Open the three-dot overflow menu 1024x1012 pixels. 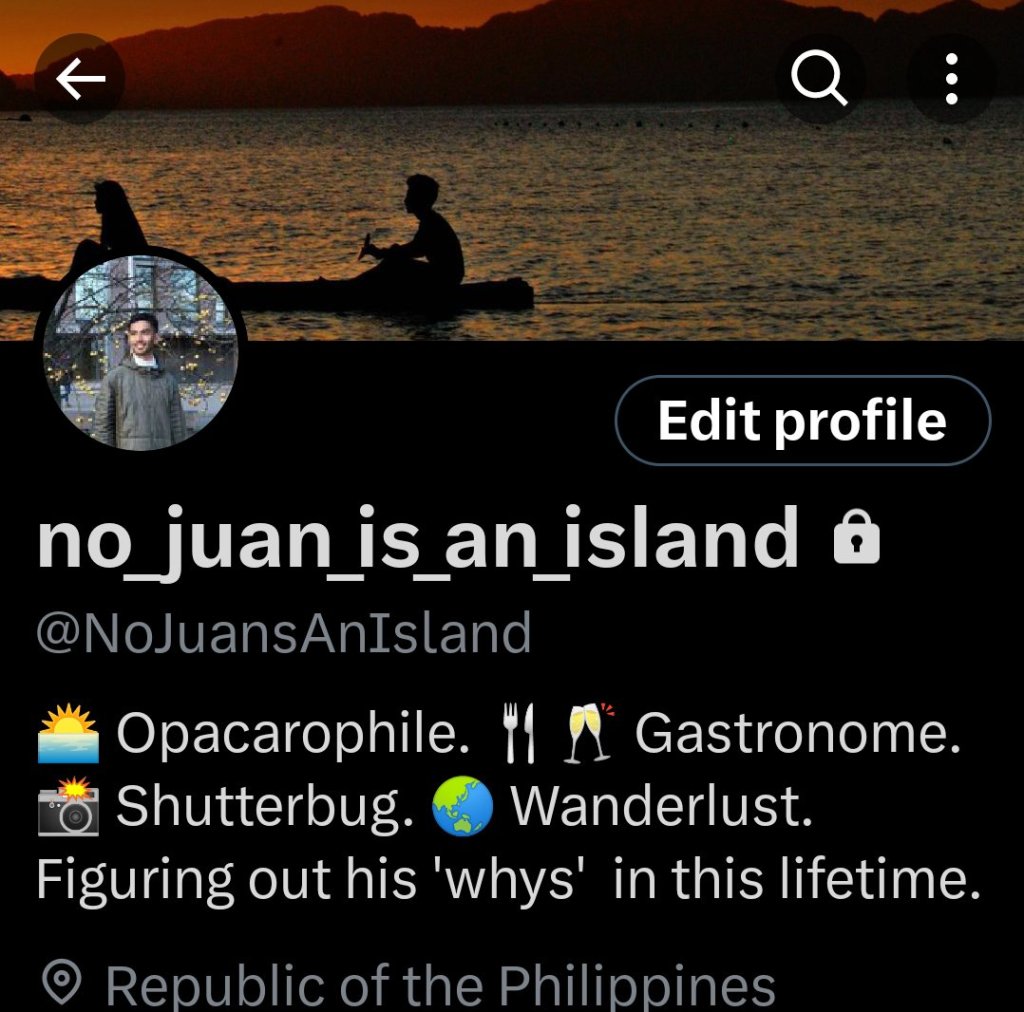951,79
